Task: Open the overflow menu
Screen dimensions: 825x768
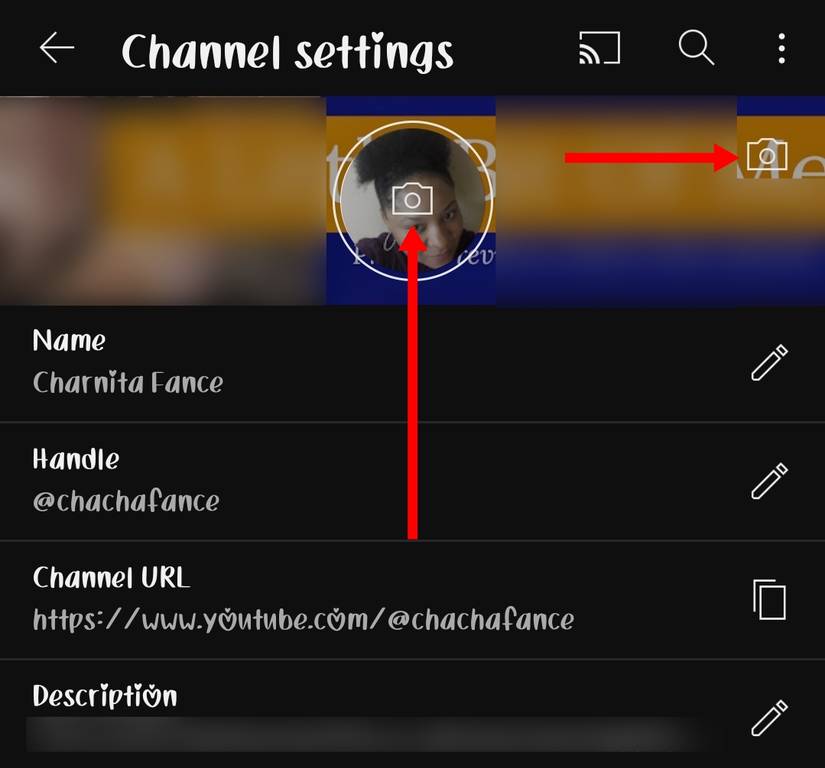Action: (x=782, y=48)
